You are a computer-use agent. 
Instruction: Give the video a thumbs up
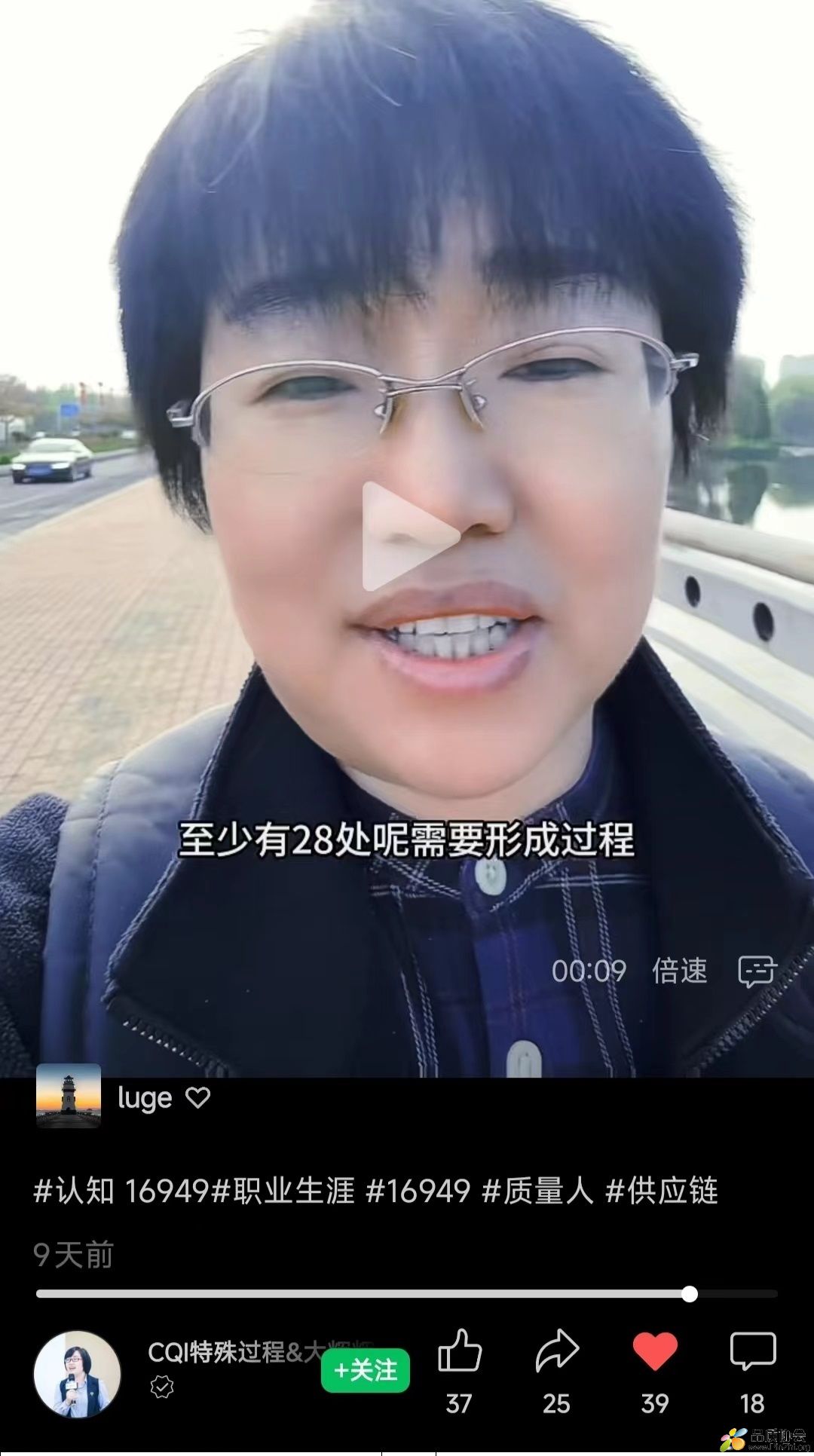click(x=459, y=1352)
